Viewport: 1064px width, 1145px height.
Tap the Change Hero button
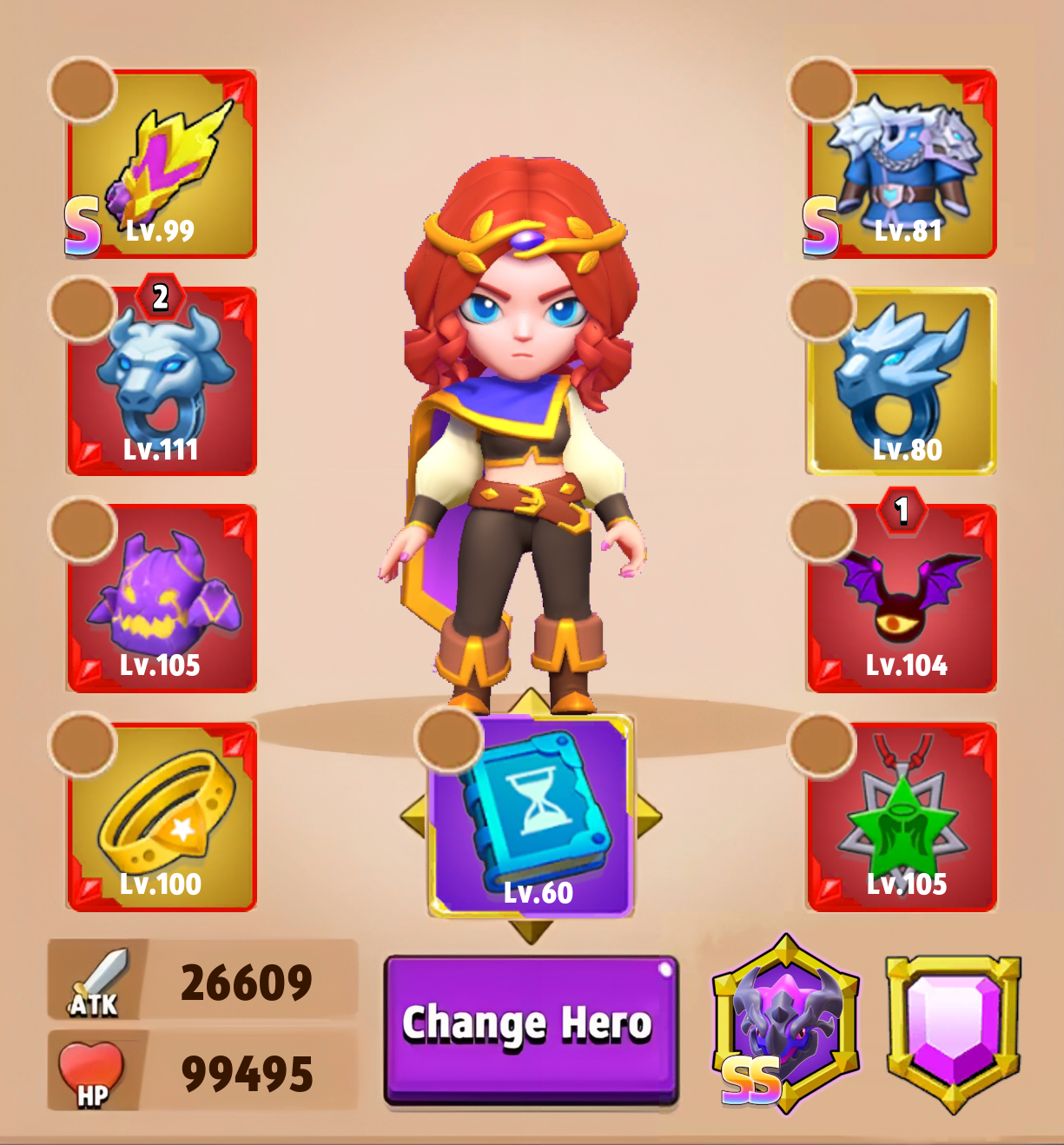(x=531, y=1029)
